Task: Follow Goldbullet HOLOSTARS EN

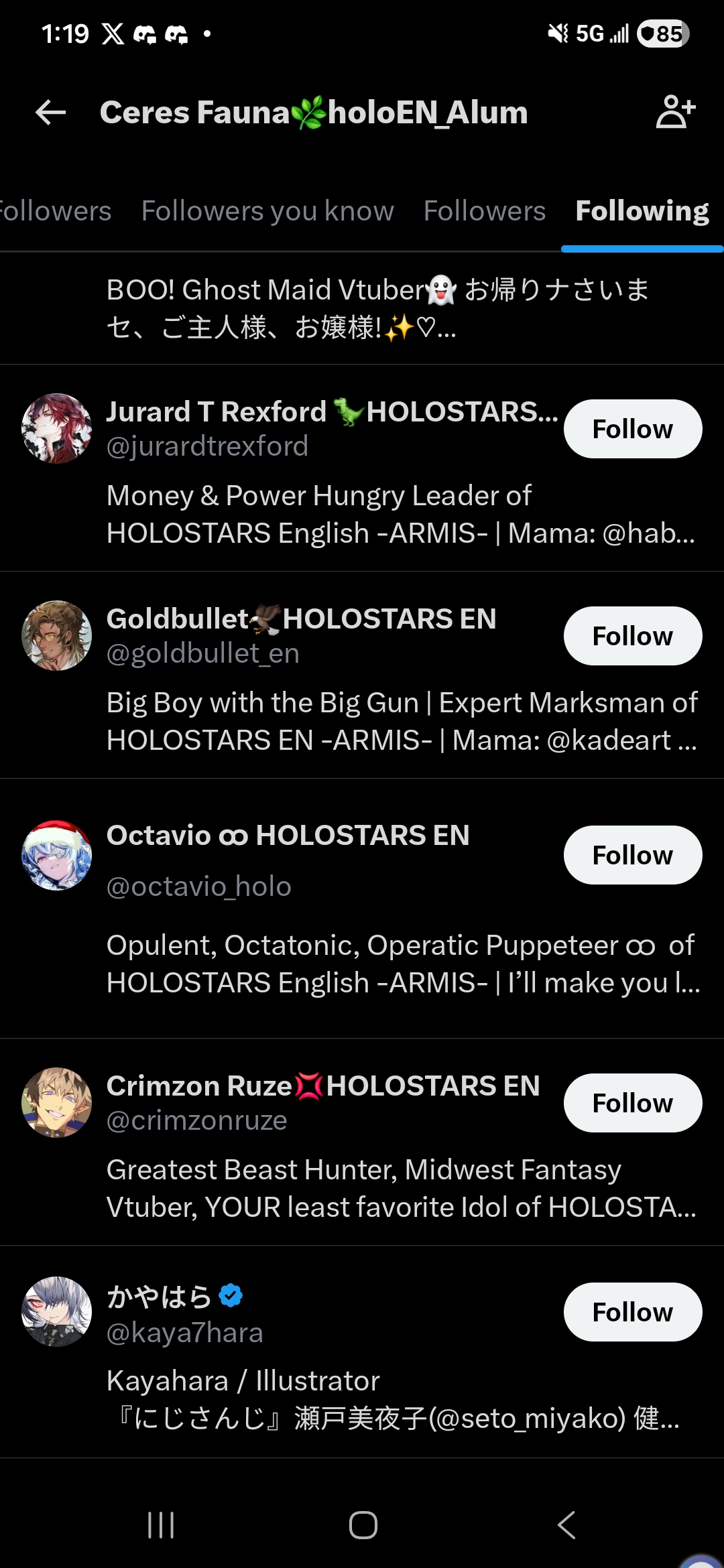Action: pyautogui.click(x=633, y=636)
